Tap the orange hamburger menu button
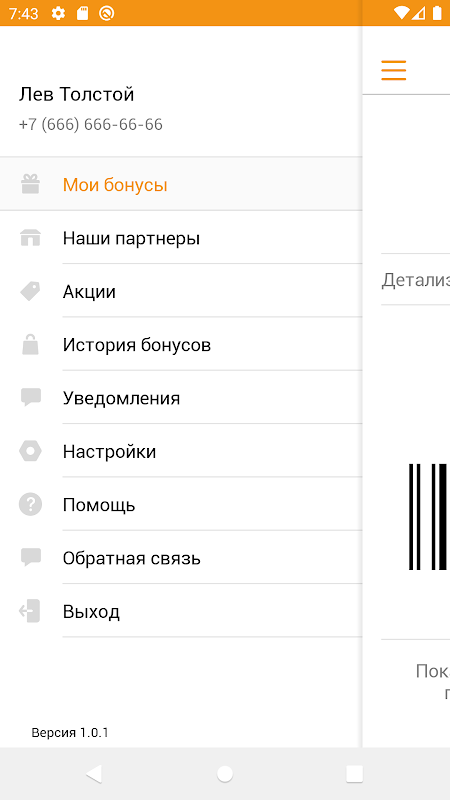The width and height of the screenshot is (450, 800). pyautogui.click(x=393, y=70)
